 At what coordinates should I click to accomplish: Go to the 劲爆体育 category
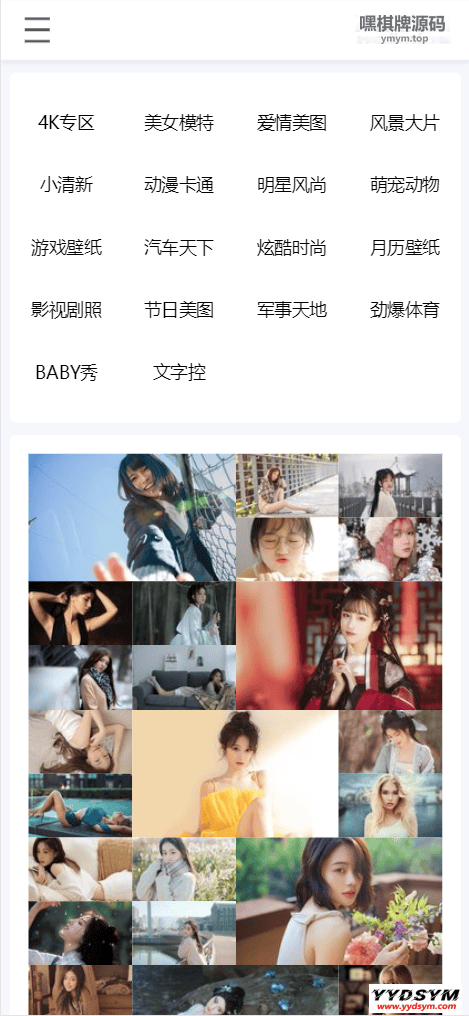405,310
